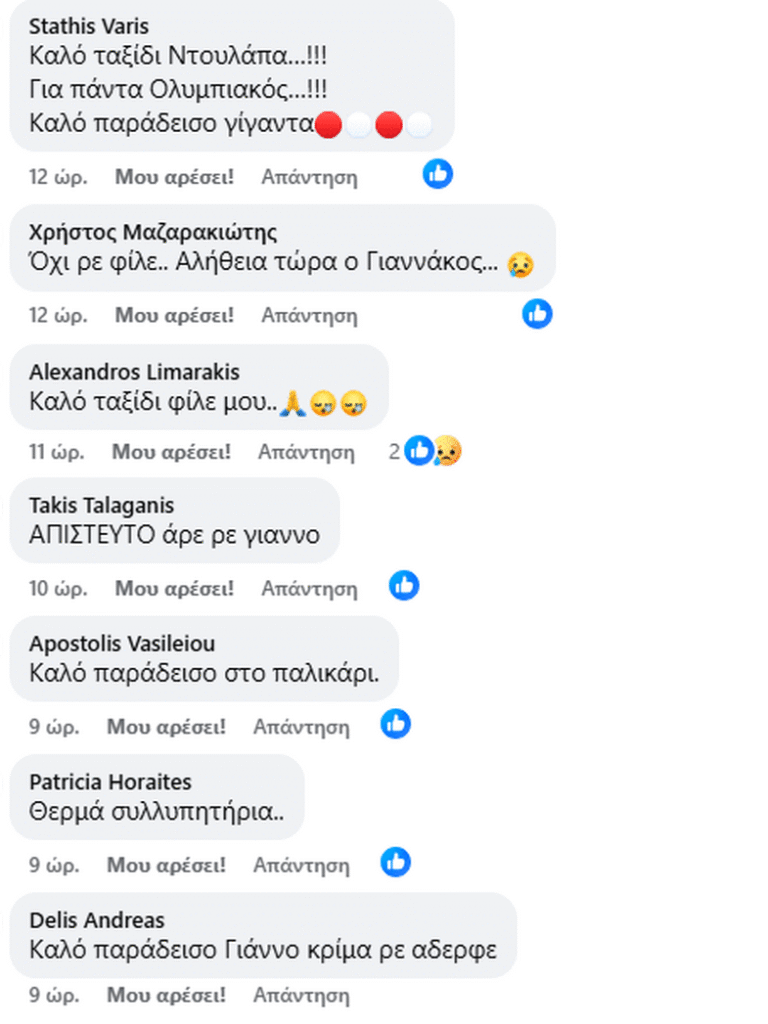Like Patricia Horaites's comment
Viewport: 768px width, 1024px height.
[x=167, y=864]
